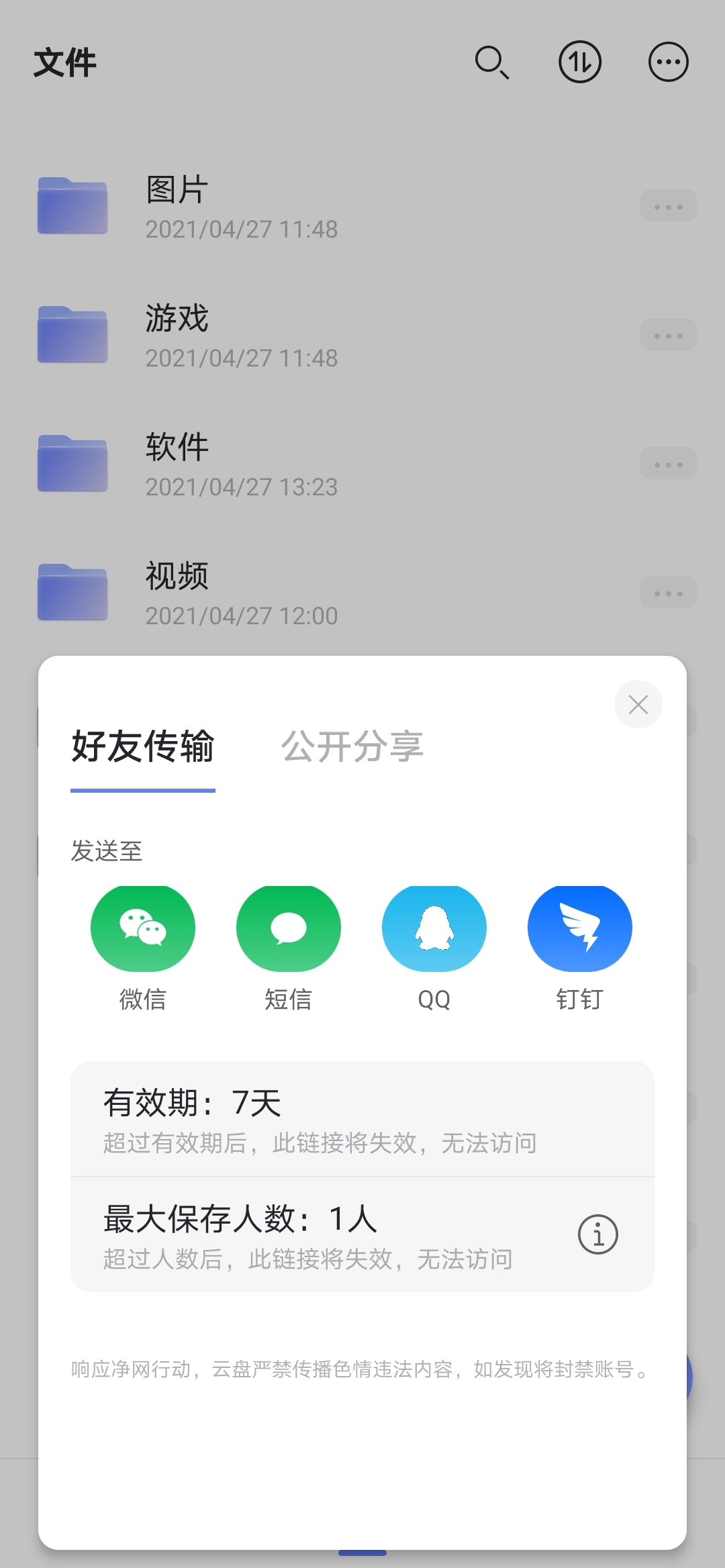Image resolution: width=725 pixels, height=1568 pixels.
Task: Click the sort order icon in header
Action: [x=579, y=61]
